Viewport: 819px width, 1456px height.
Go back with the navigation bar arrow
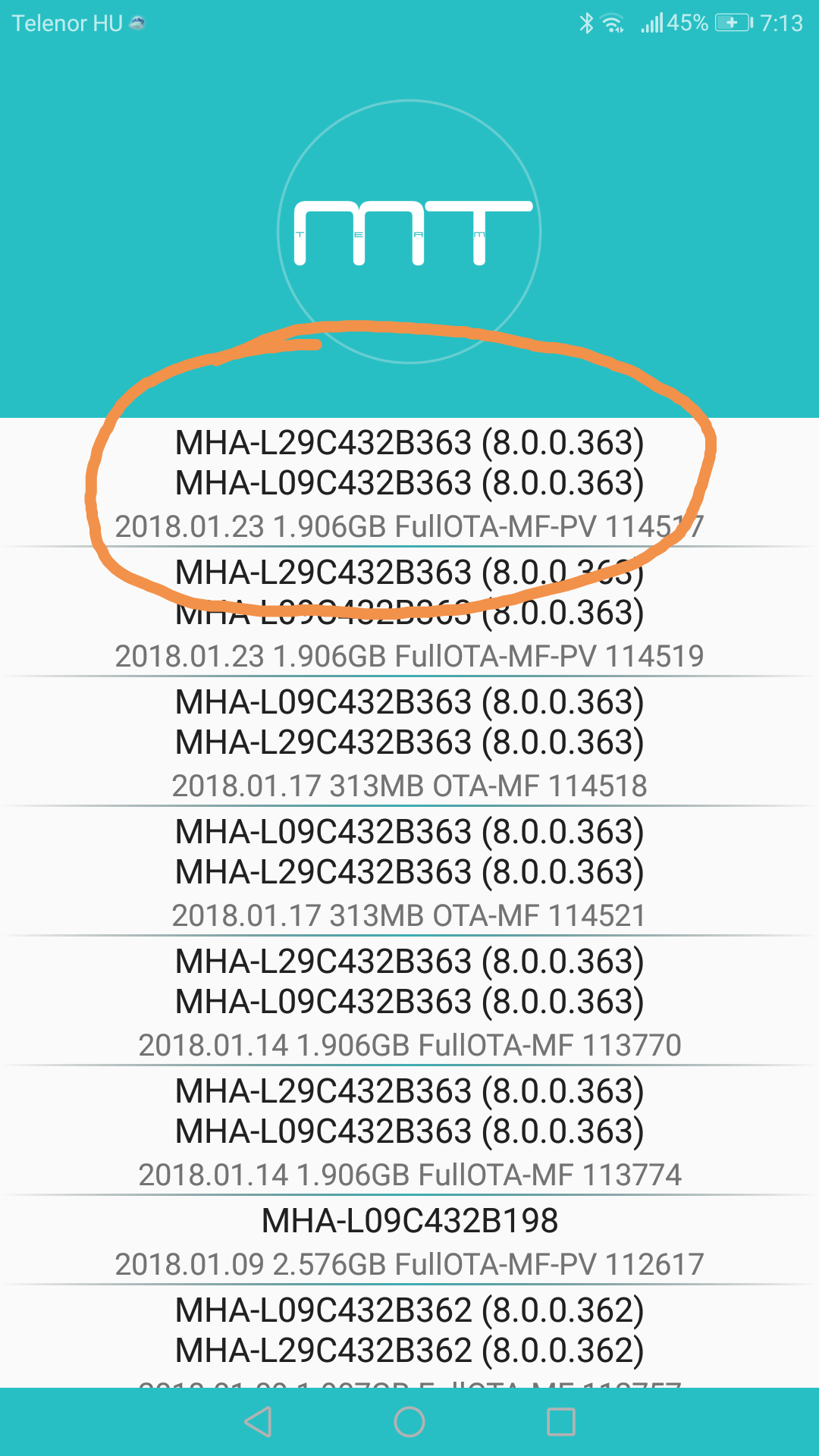coord(258,1422)
